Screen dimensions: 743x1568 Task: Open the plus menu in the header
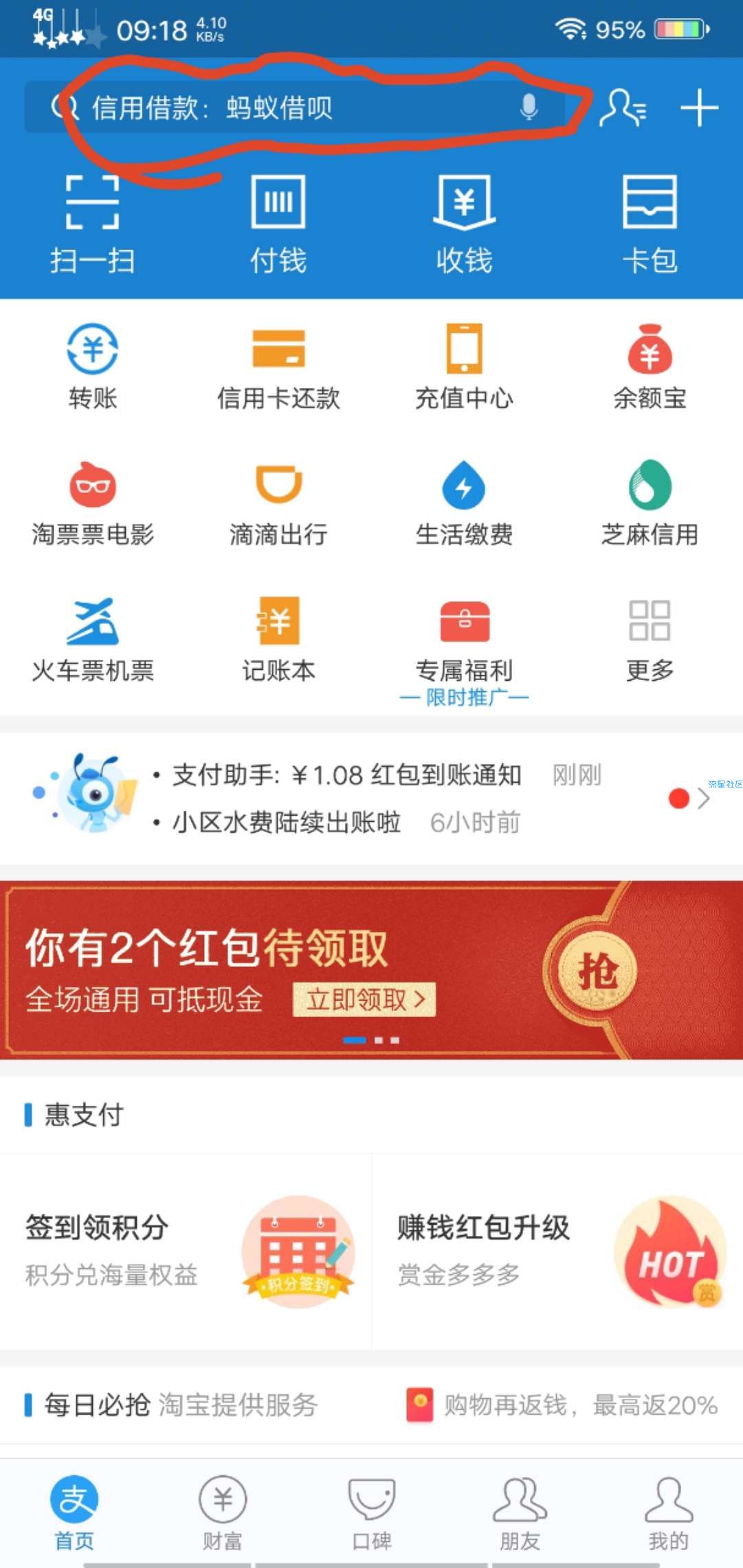699,108
